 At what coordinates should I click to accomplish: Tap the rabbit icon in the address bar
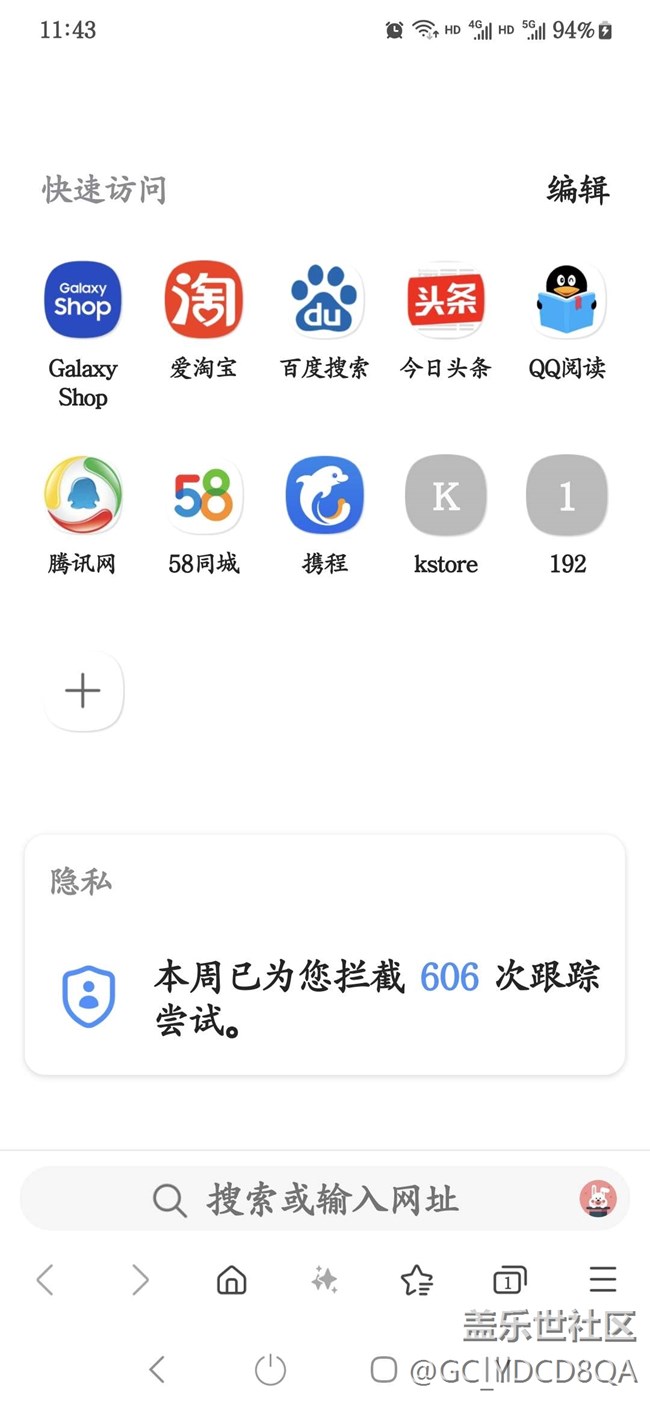[598, 1198]
